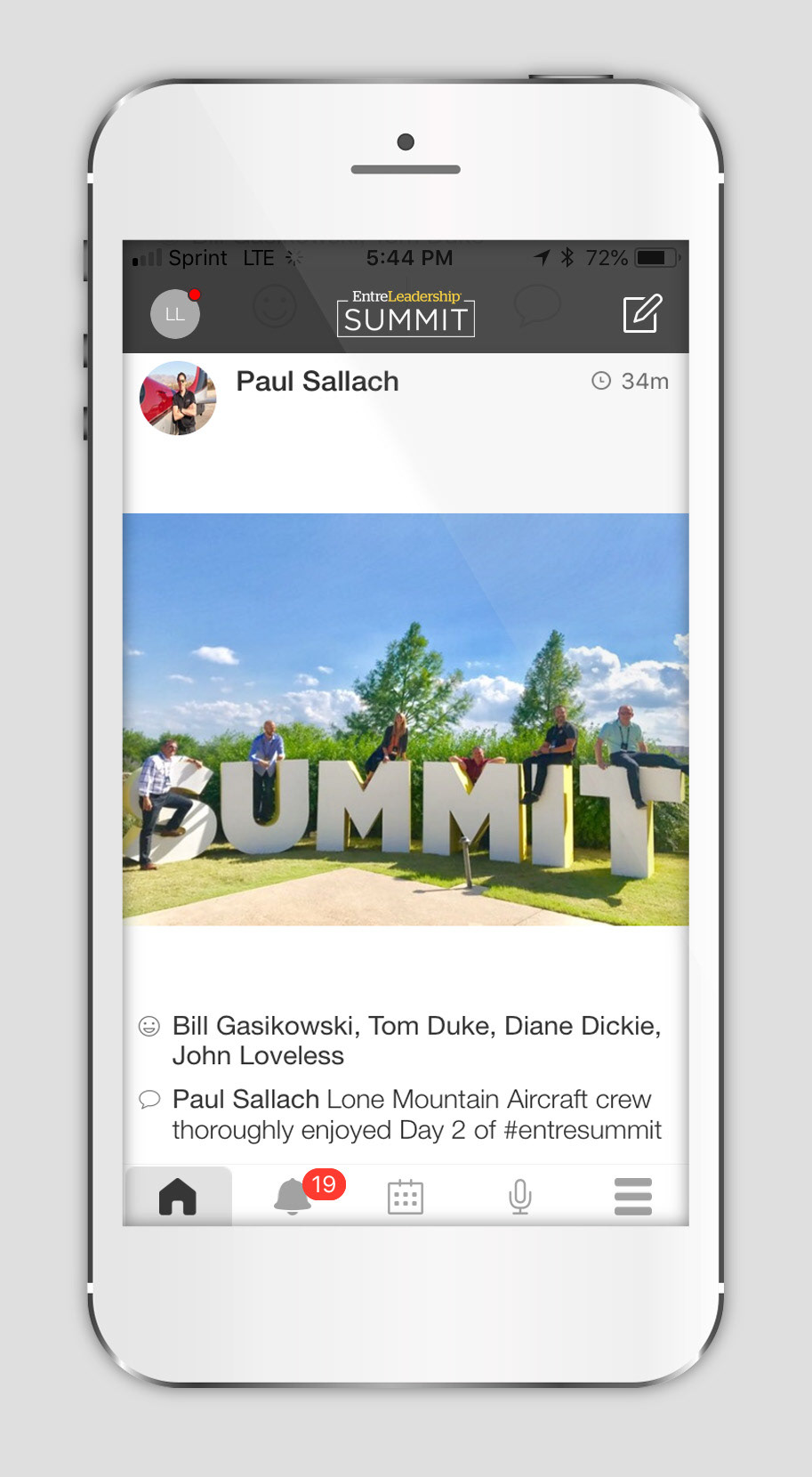Tap the comment bubble icon by the caption

point(149,1100)
